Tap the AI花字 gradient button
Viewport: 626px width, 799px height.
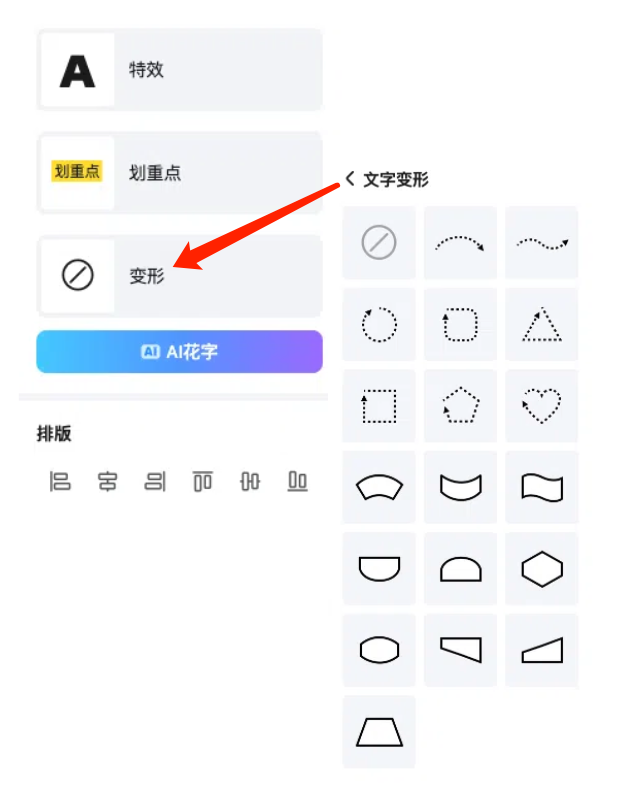click(180, 352)
